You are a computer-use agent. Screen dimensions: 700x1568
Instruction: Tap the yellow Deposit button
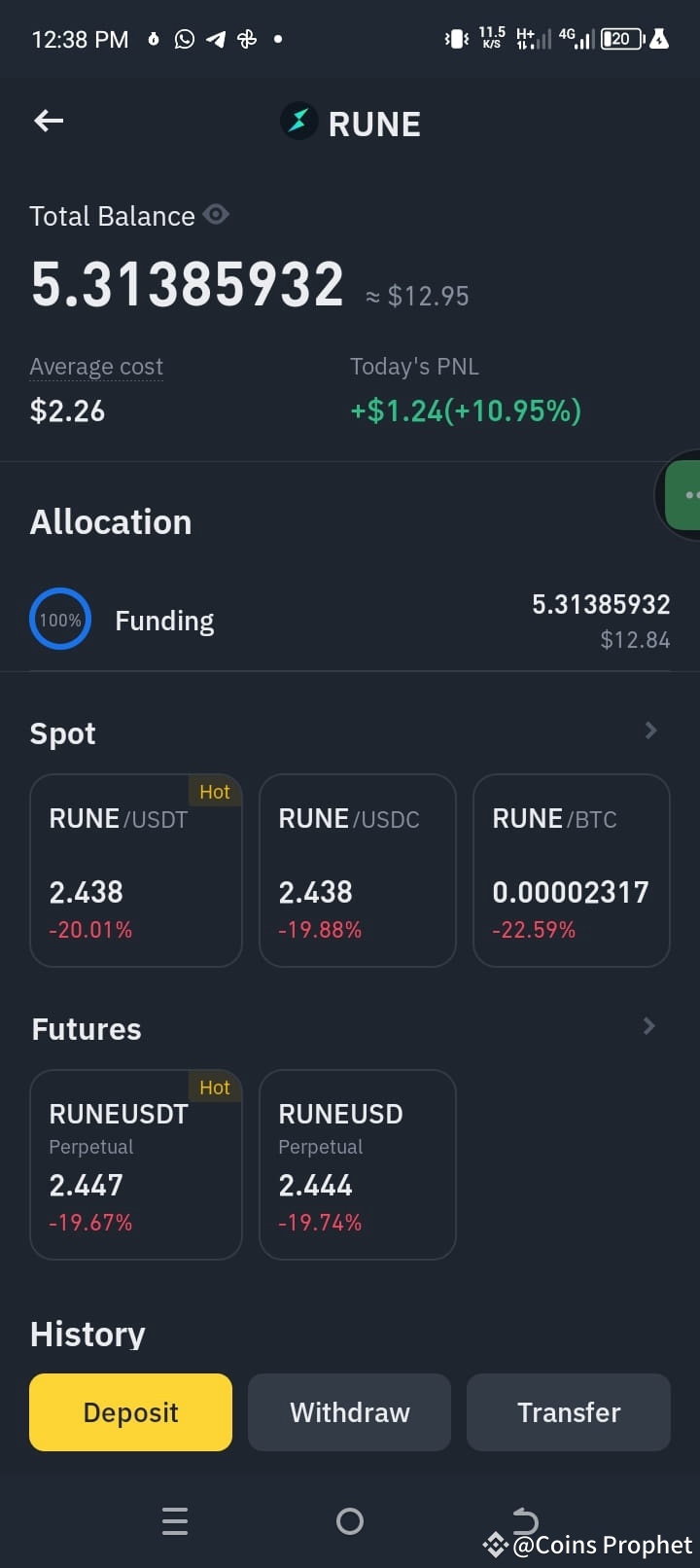[130, 1412]
